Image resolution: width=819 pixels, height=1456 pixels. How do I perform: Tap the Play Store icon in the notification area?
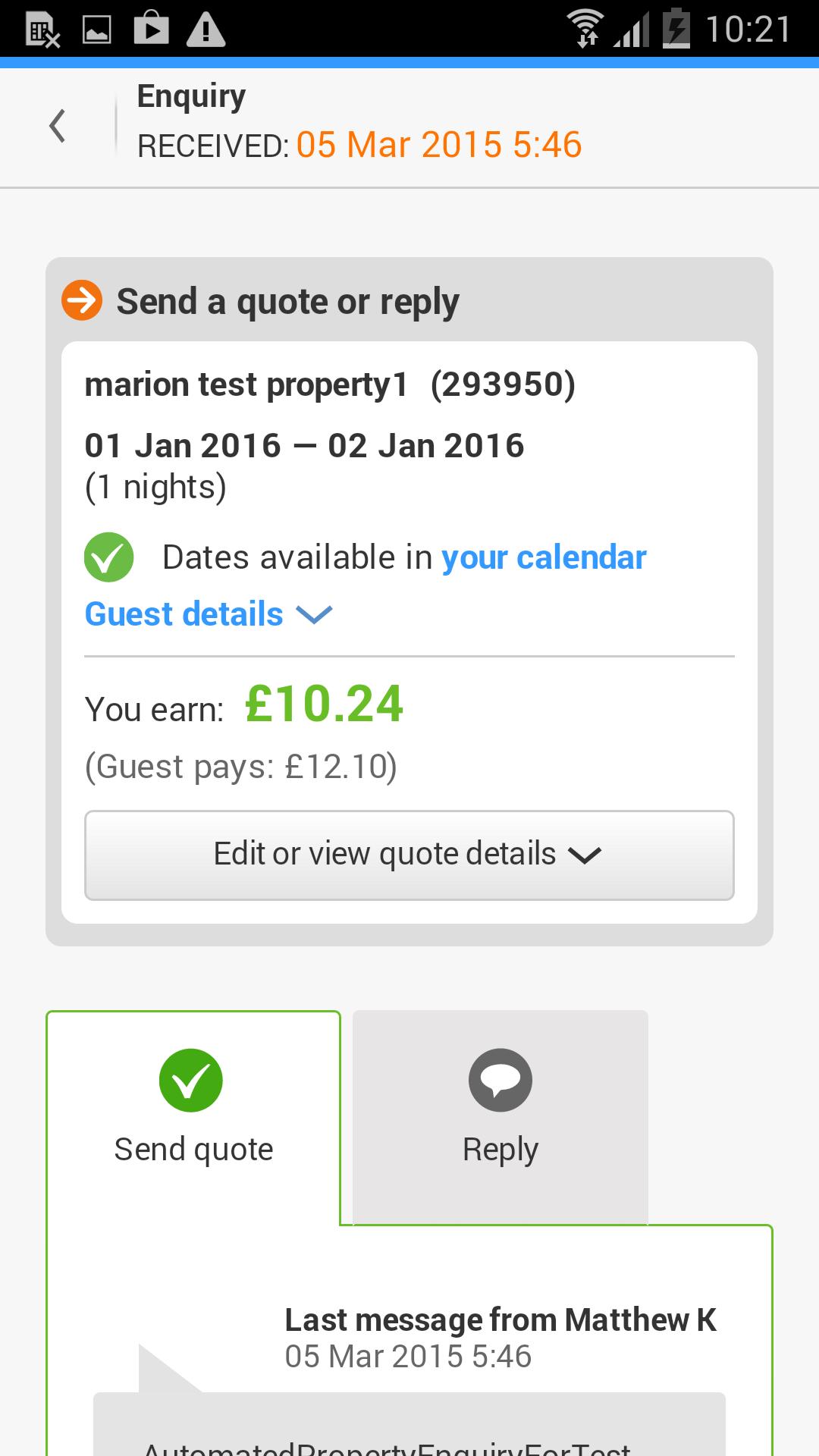pos(150,29)
